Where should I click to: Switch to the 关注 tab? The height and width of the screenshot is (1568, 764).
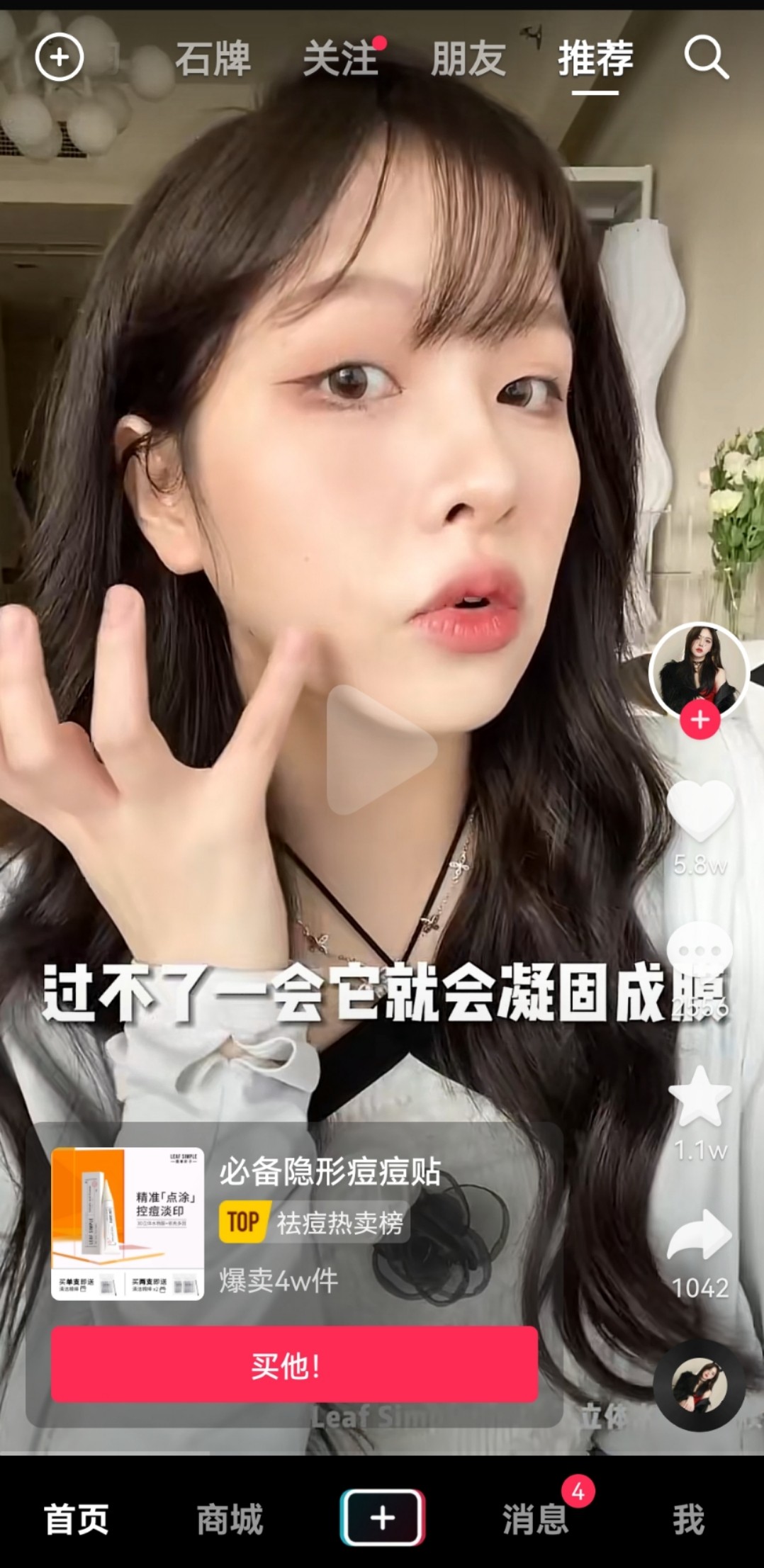coord(341,58)
